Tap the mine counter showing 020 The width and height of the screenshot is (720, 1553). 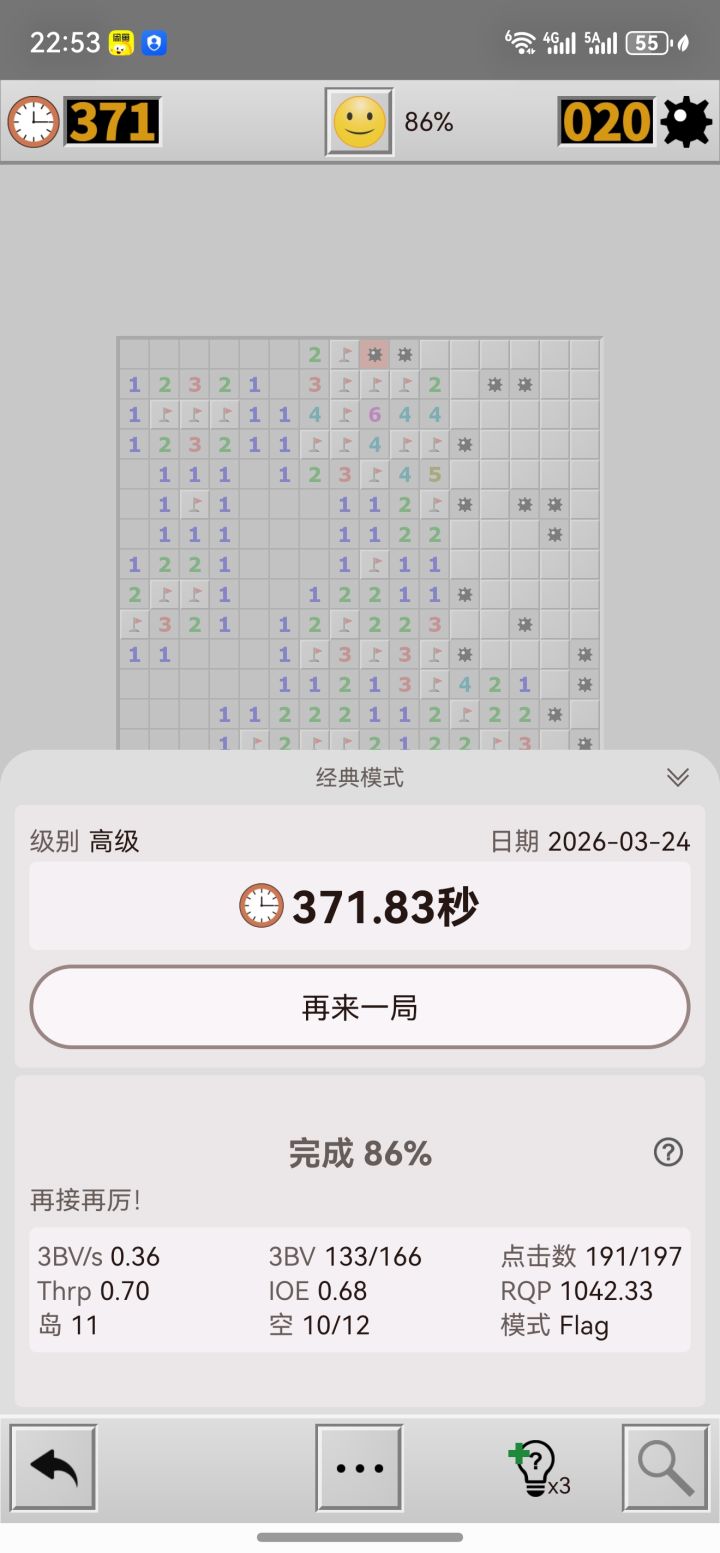click(x=606, y=121)
